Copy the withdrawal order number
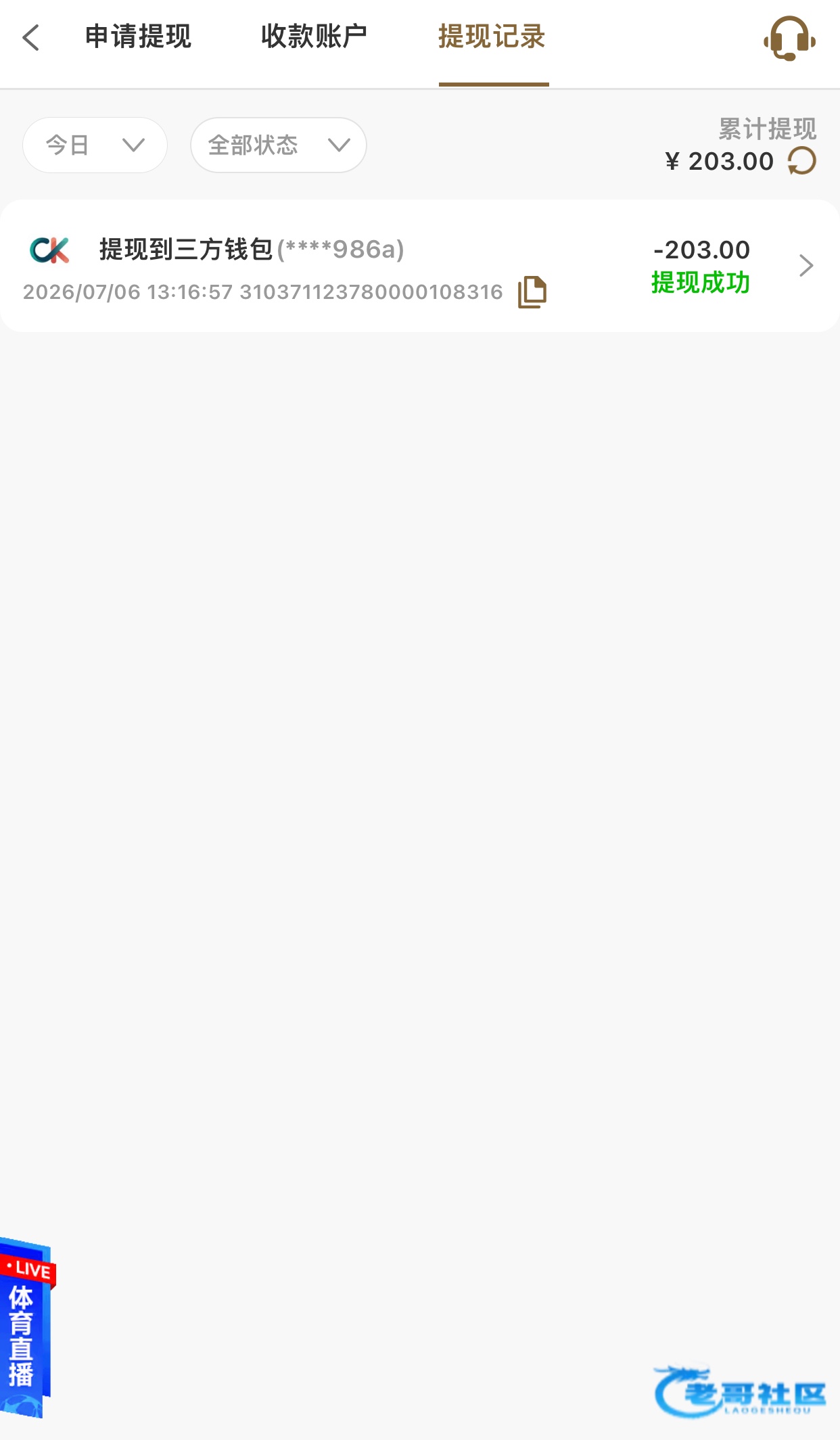Screen dimensions: 840x1440 coord(532,292)
